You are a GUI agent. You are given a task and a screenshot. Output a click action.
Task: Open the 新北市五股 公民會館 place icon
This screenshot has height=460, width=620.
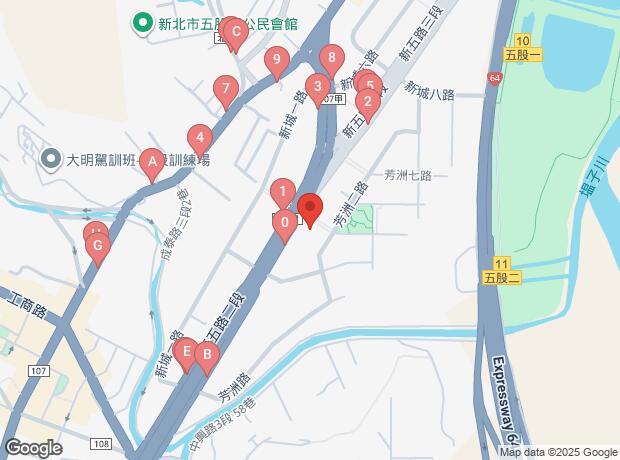tap(143, 21)
